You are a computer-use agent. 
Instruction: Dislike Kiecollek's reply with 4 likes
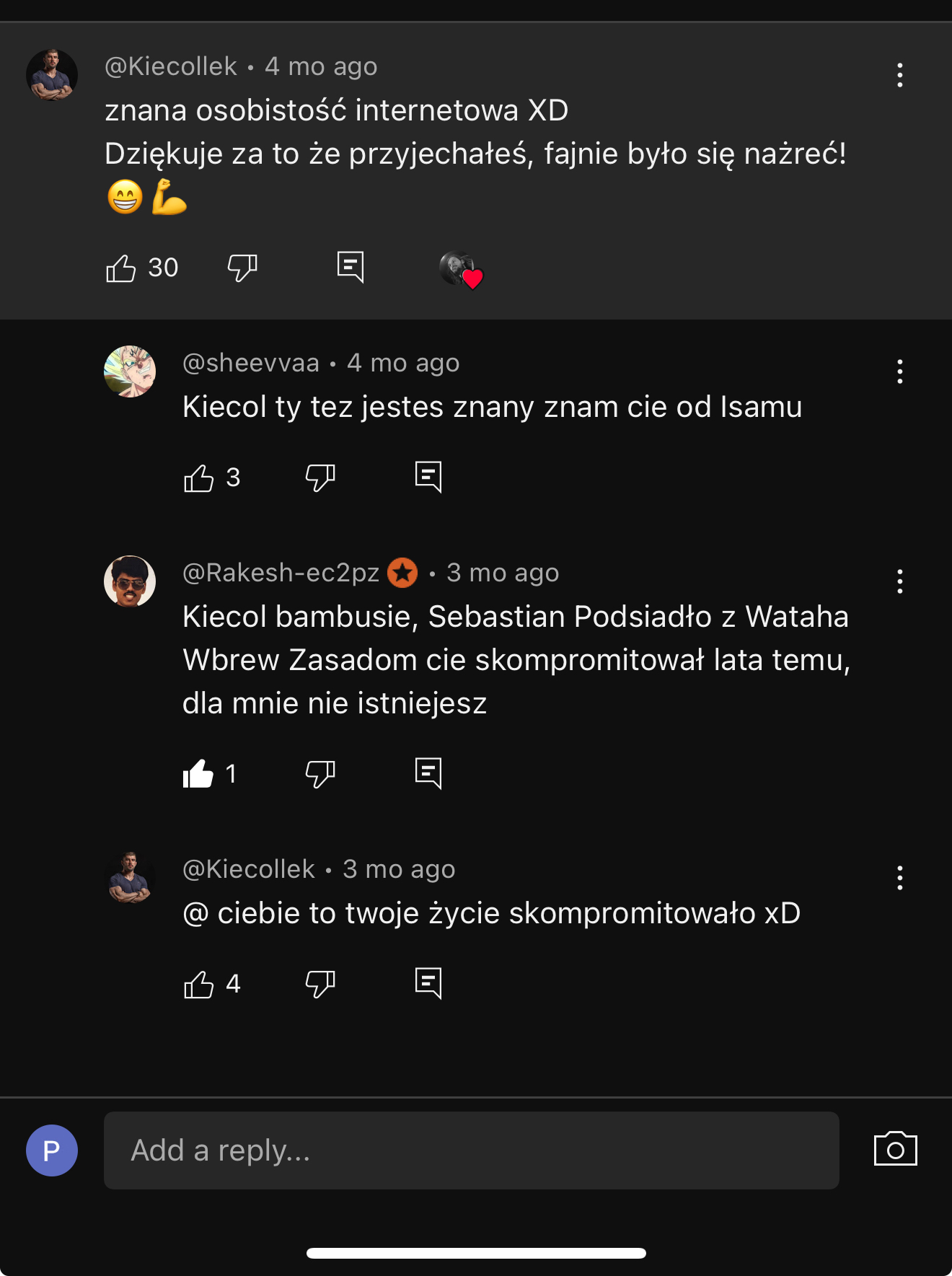click(320, 985)
